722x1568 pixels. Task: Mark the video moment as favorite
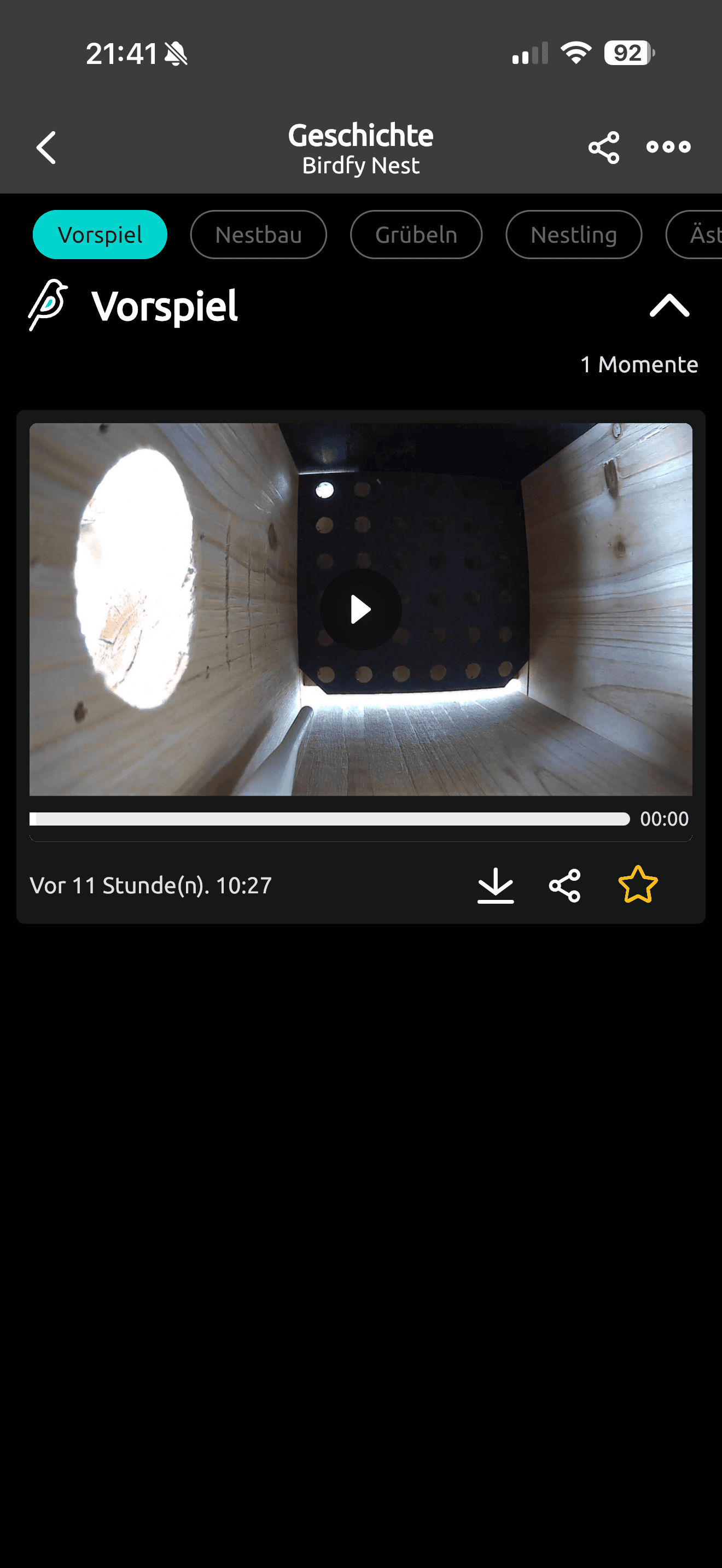[637, 885]
